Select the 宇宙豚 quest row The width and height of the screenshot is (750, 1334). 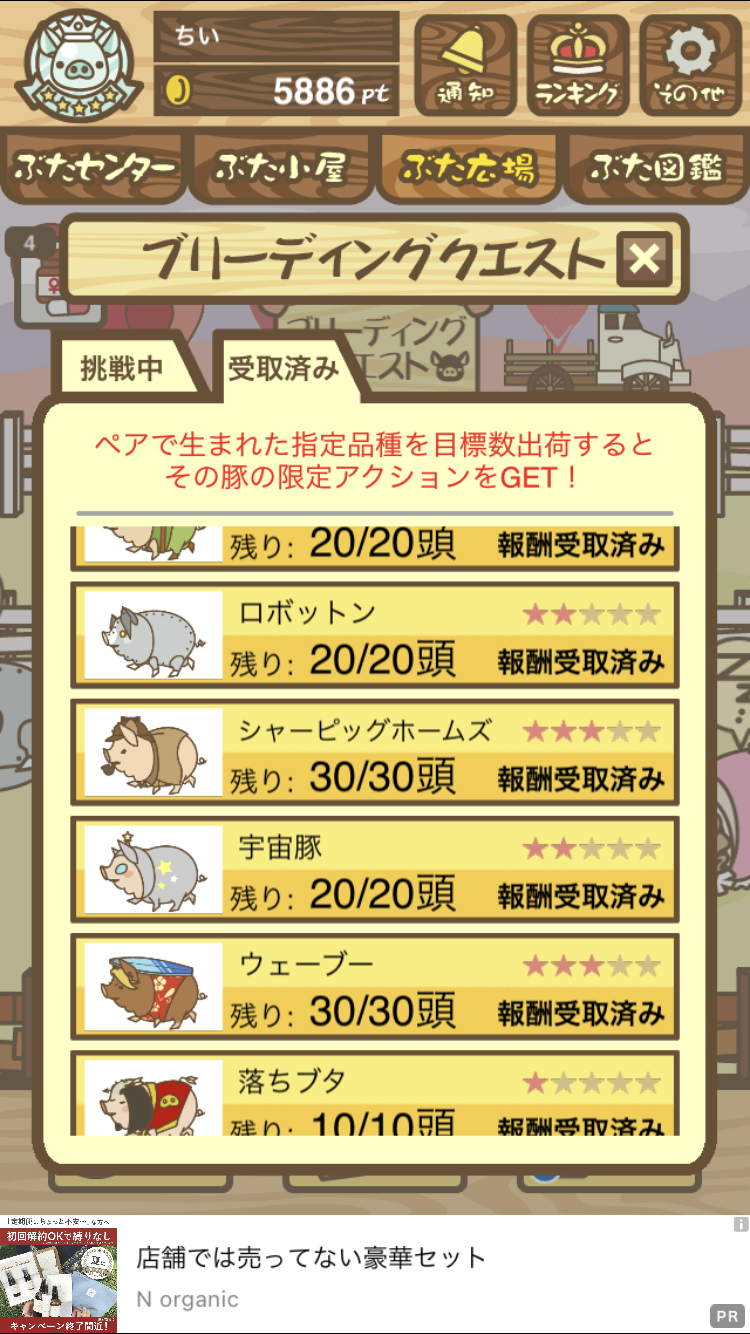coord(375,869)
